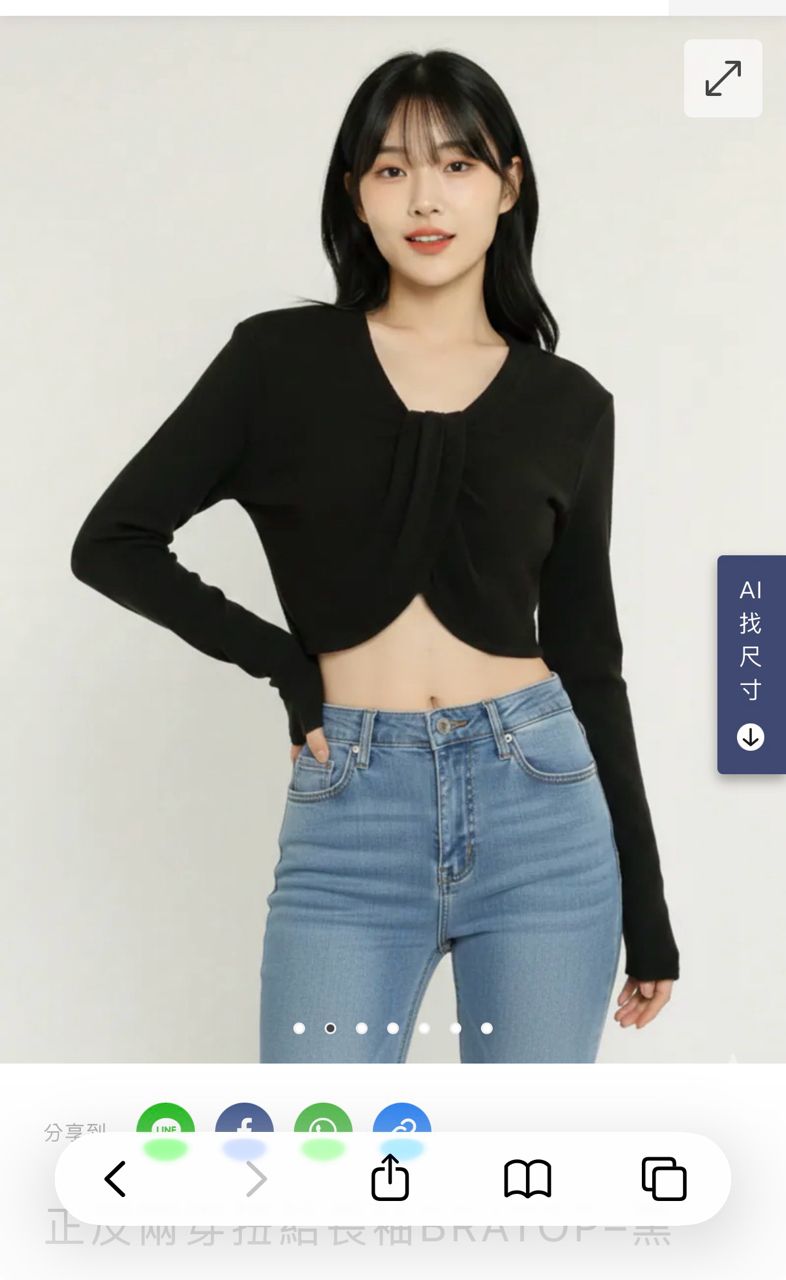Share the product on Facebook

pyautogui.click(x=244, y=1120)
